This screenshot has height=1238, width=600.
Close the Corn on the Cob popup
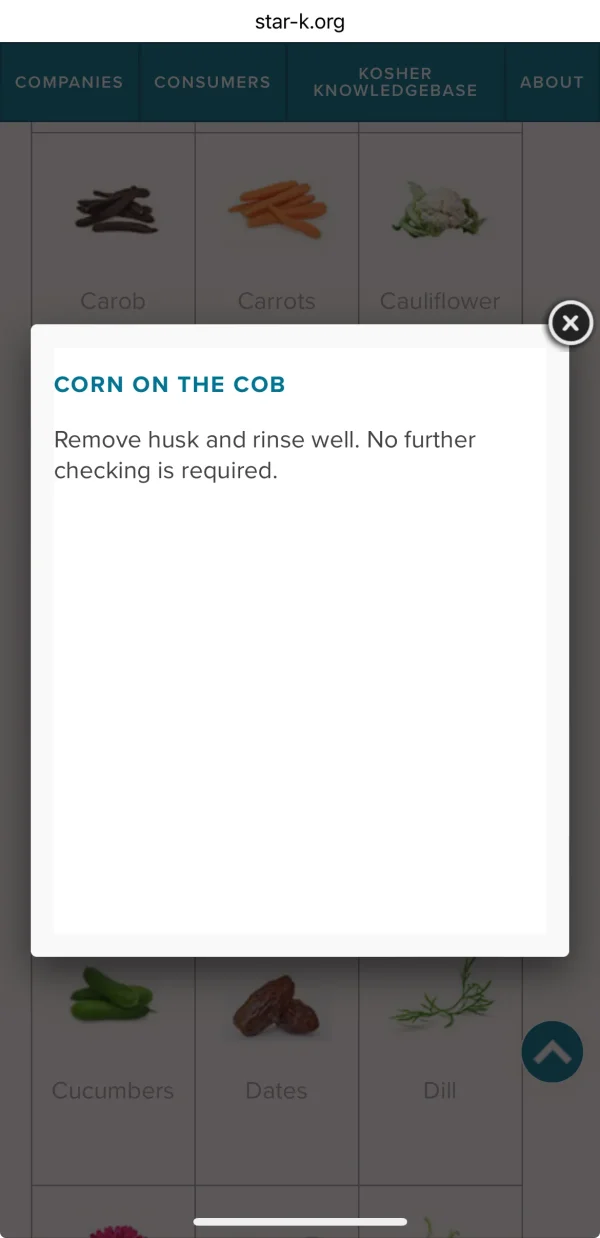tap(570, 323)
